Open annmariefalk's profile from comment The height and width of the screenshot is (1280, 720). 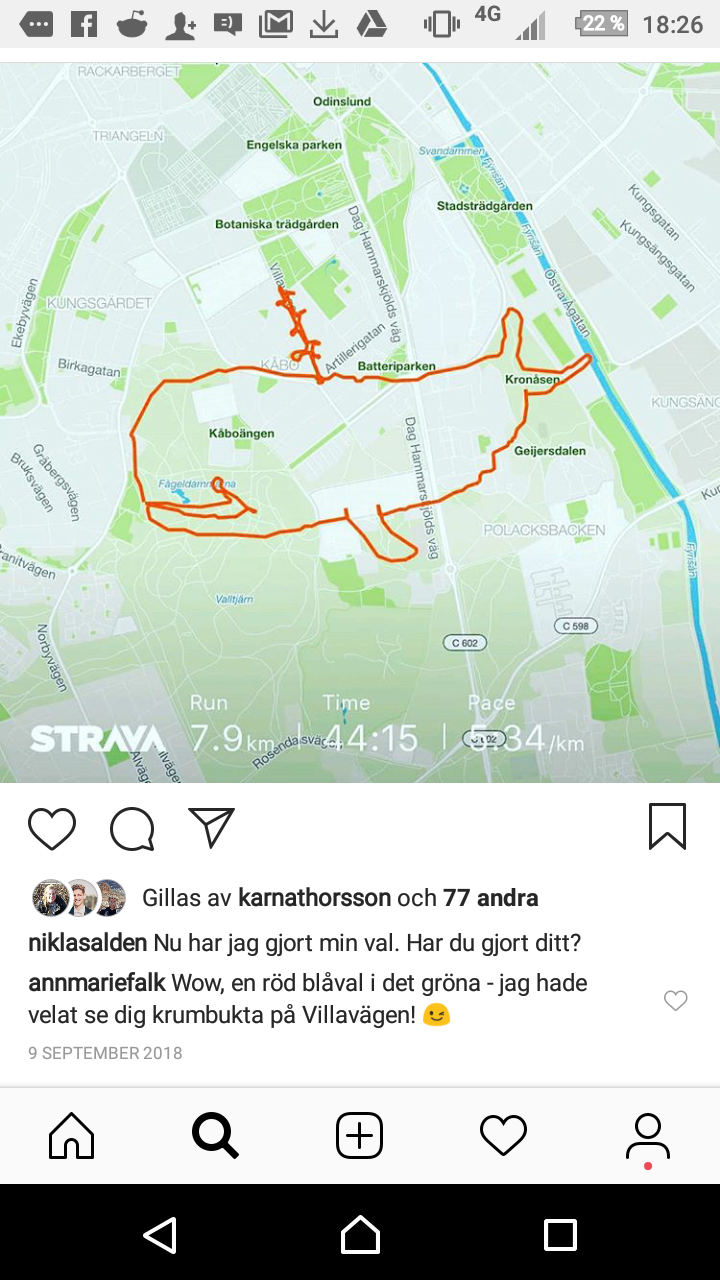point(96,983)
